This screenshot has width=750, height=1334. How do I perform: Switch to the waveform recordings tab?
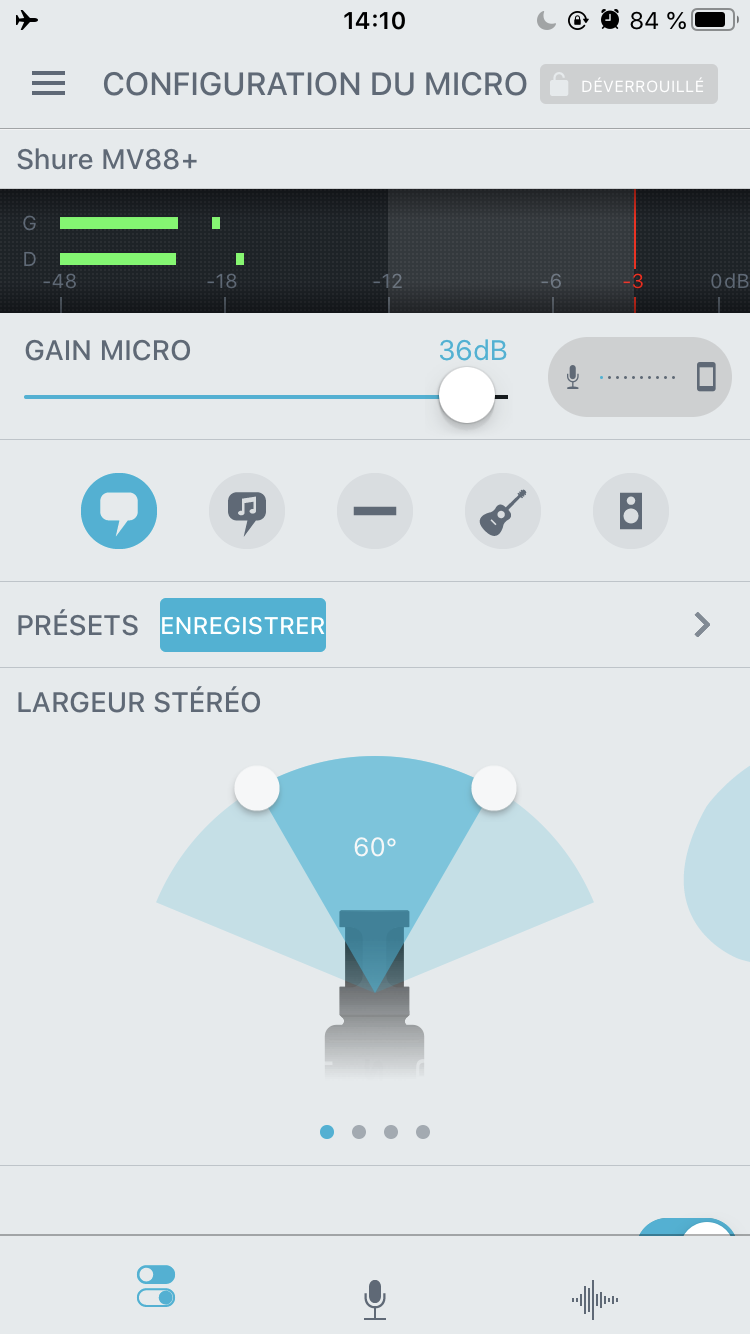click(x=595, y=1299)
